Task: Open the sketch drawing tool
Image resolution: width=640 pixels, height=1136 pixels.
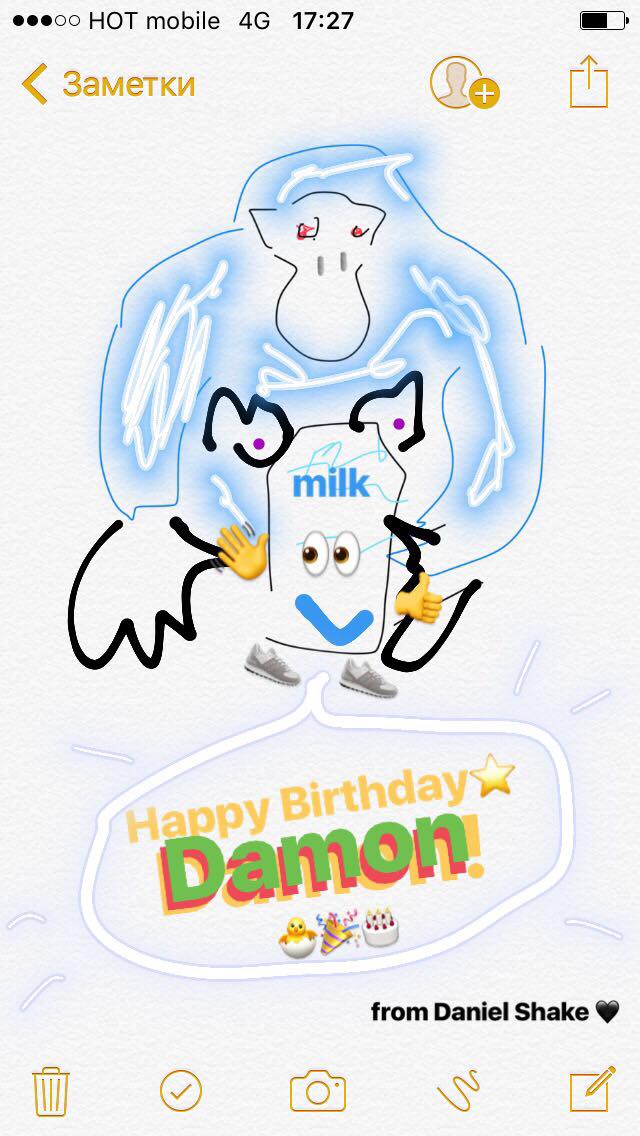Action: pos(458,1089)
